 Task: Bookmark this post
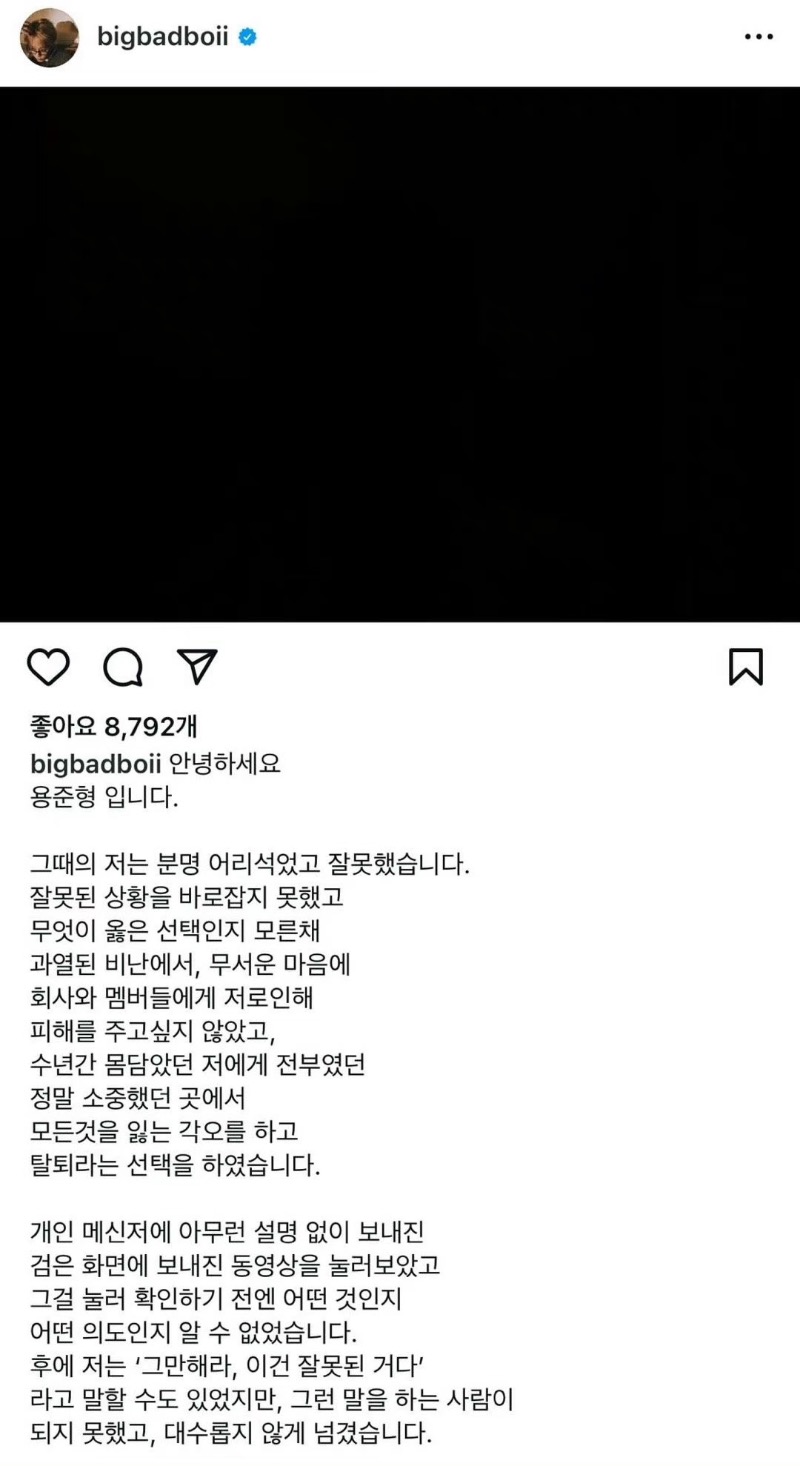(x=746, y=667)
